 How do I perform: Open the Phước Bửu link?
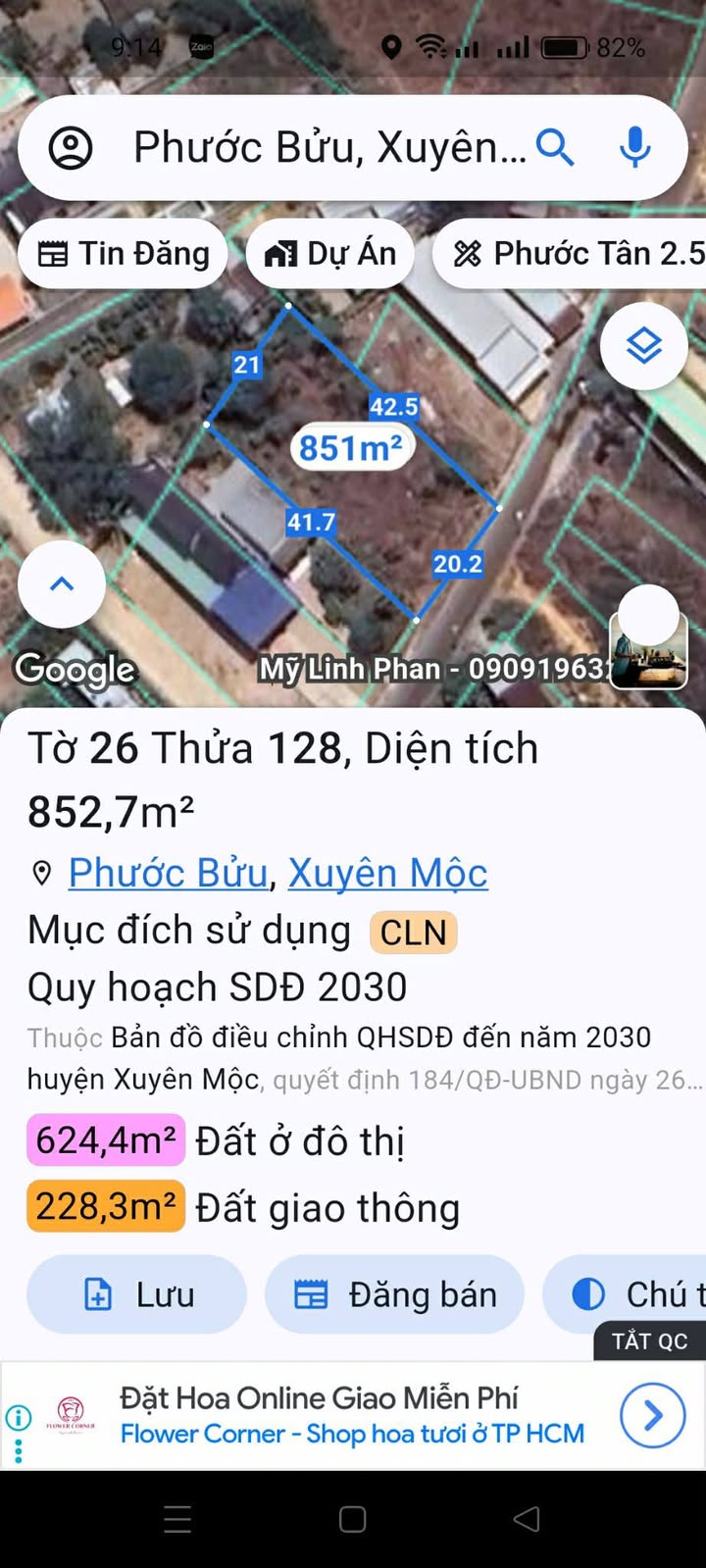coord(169,873)
